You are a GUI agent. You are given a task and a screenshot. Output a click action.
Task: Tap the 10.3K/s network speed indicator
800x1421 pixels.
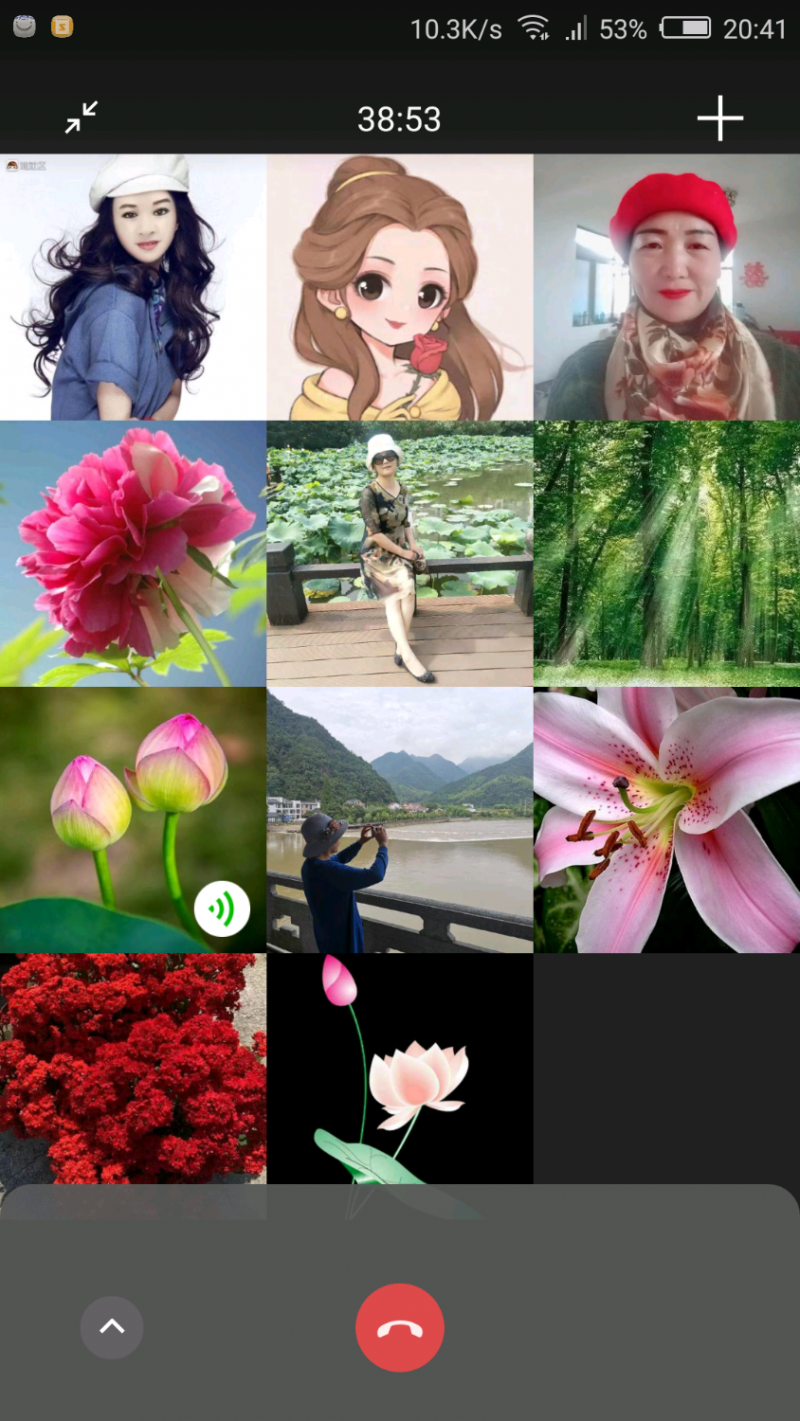click(x=455, y=28)
